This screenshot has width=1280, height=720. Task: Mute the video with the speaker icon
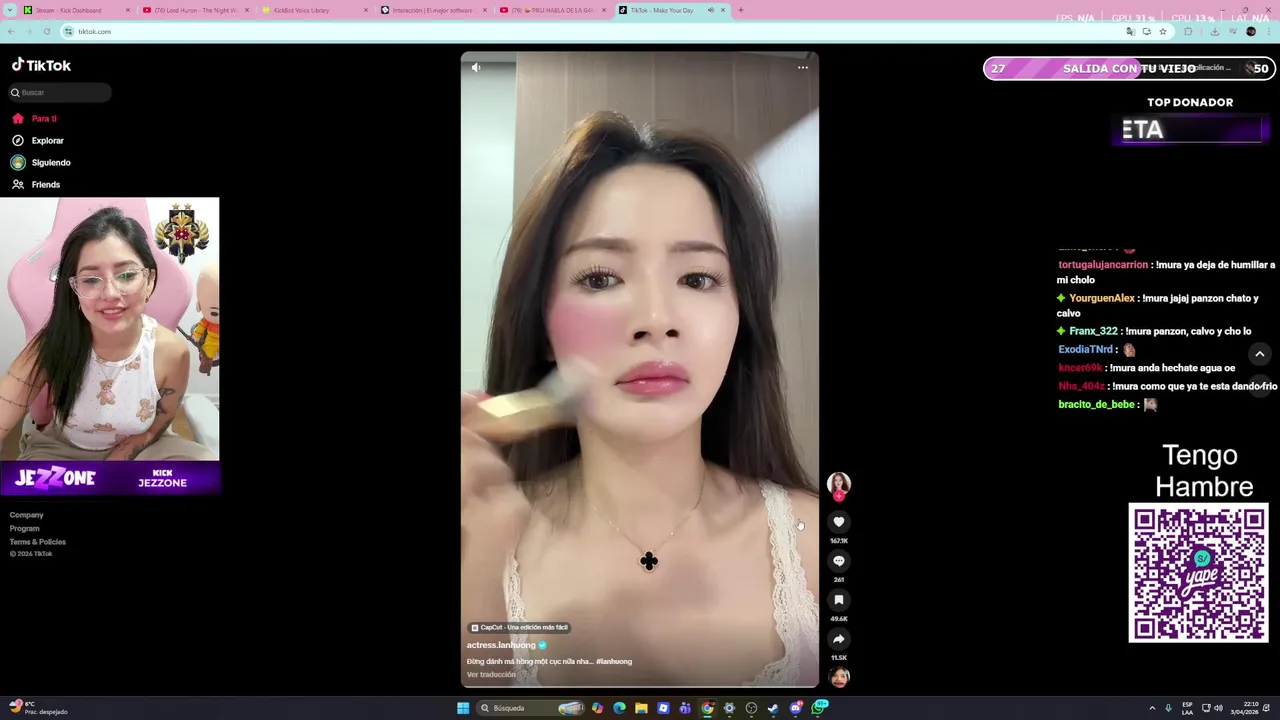click(476, 67)
